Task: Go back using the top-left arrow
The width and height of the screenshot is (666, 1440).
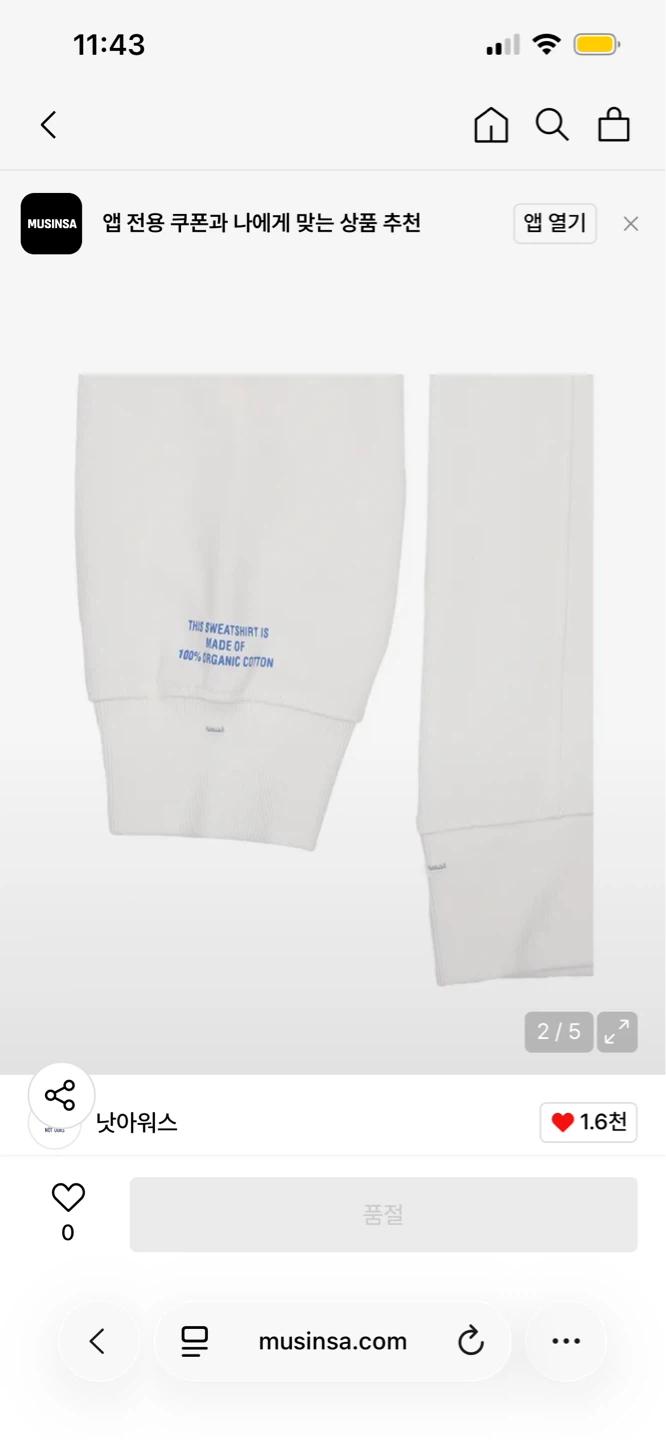Action: pos(48,125)
